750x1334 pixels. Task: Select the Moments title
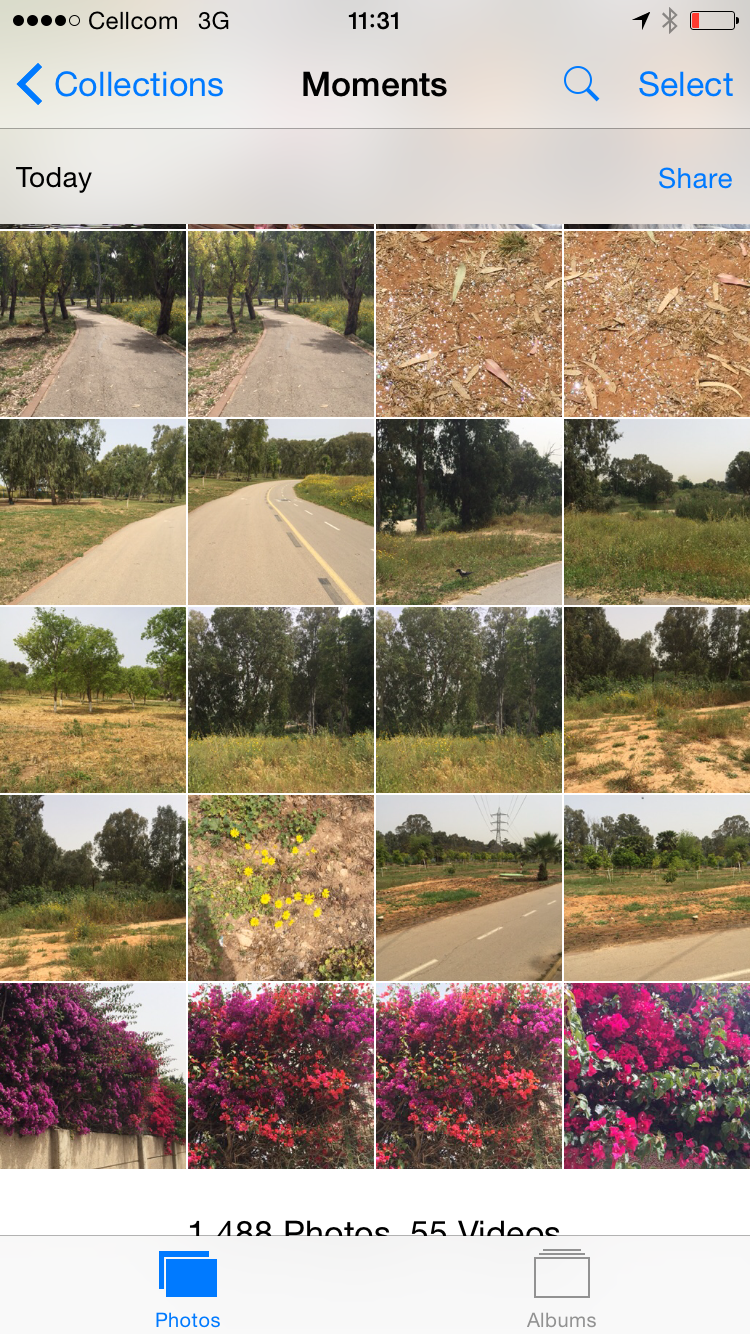coord(373,84)
